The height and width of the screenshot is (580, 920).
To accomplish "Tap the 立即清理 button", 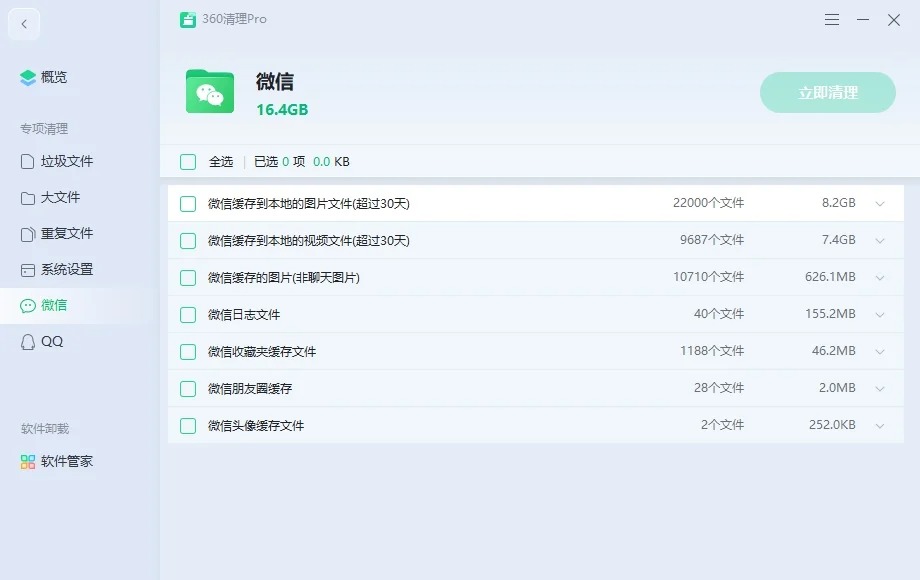I will tap(827, 92).
